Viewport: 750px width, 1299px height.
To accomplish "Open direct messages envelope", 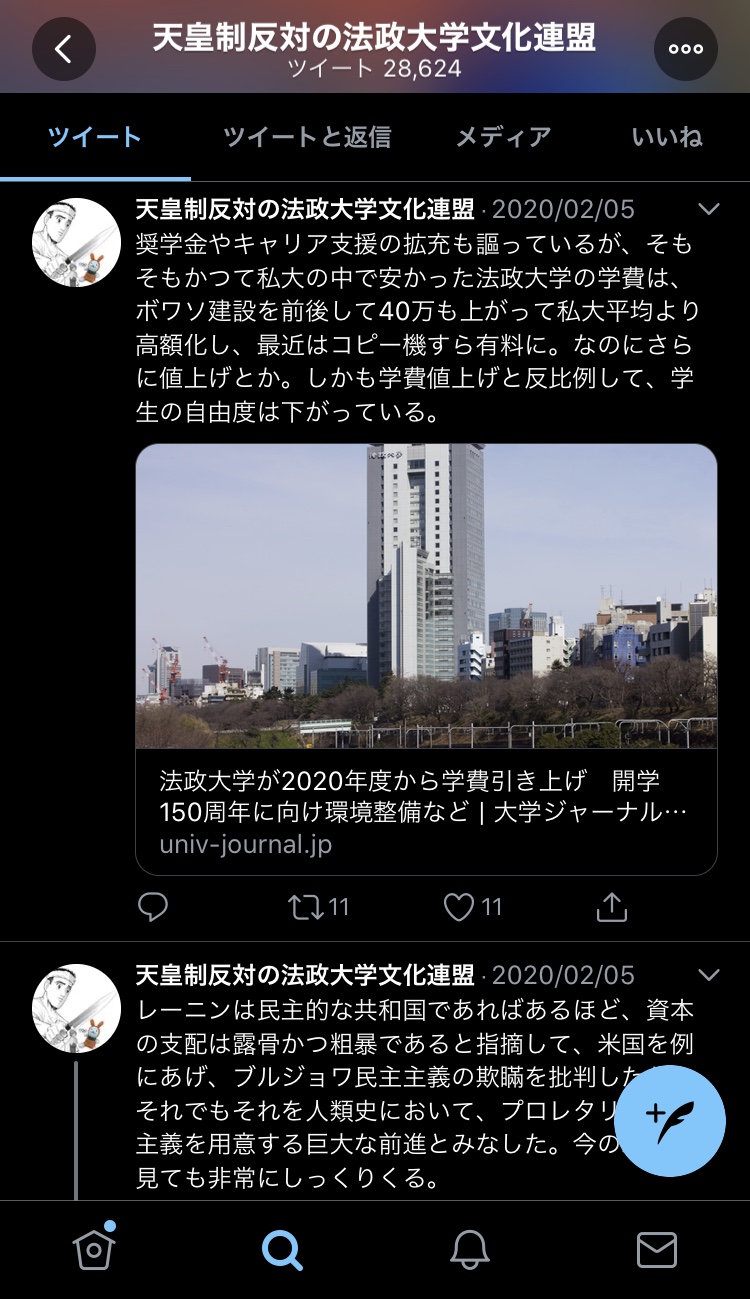I will (656, 1249).
